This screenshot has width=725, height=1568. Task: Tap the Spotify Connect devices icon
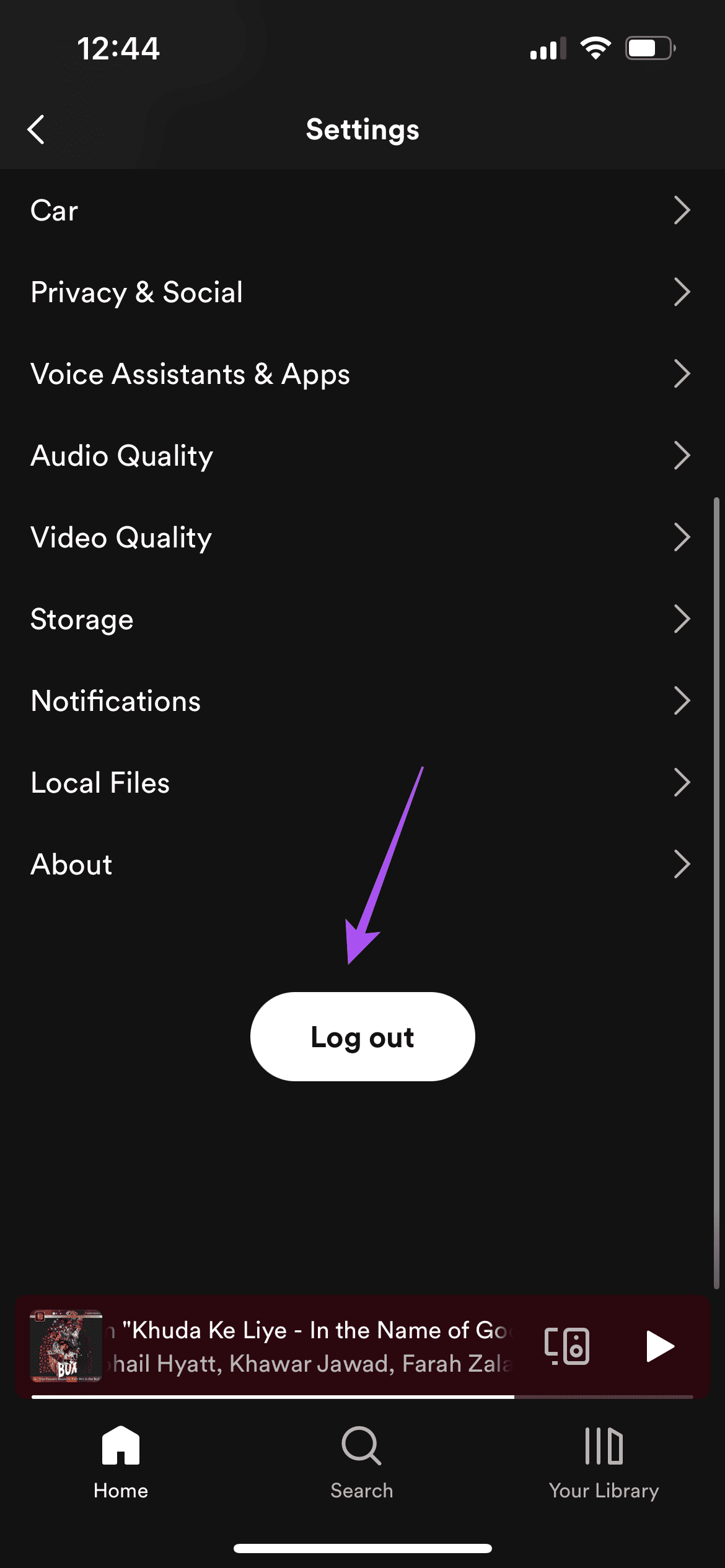pos(566,1346)
